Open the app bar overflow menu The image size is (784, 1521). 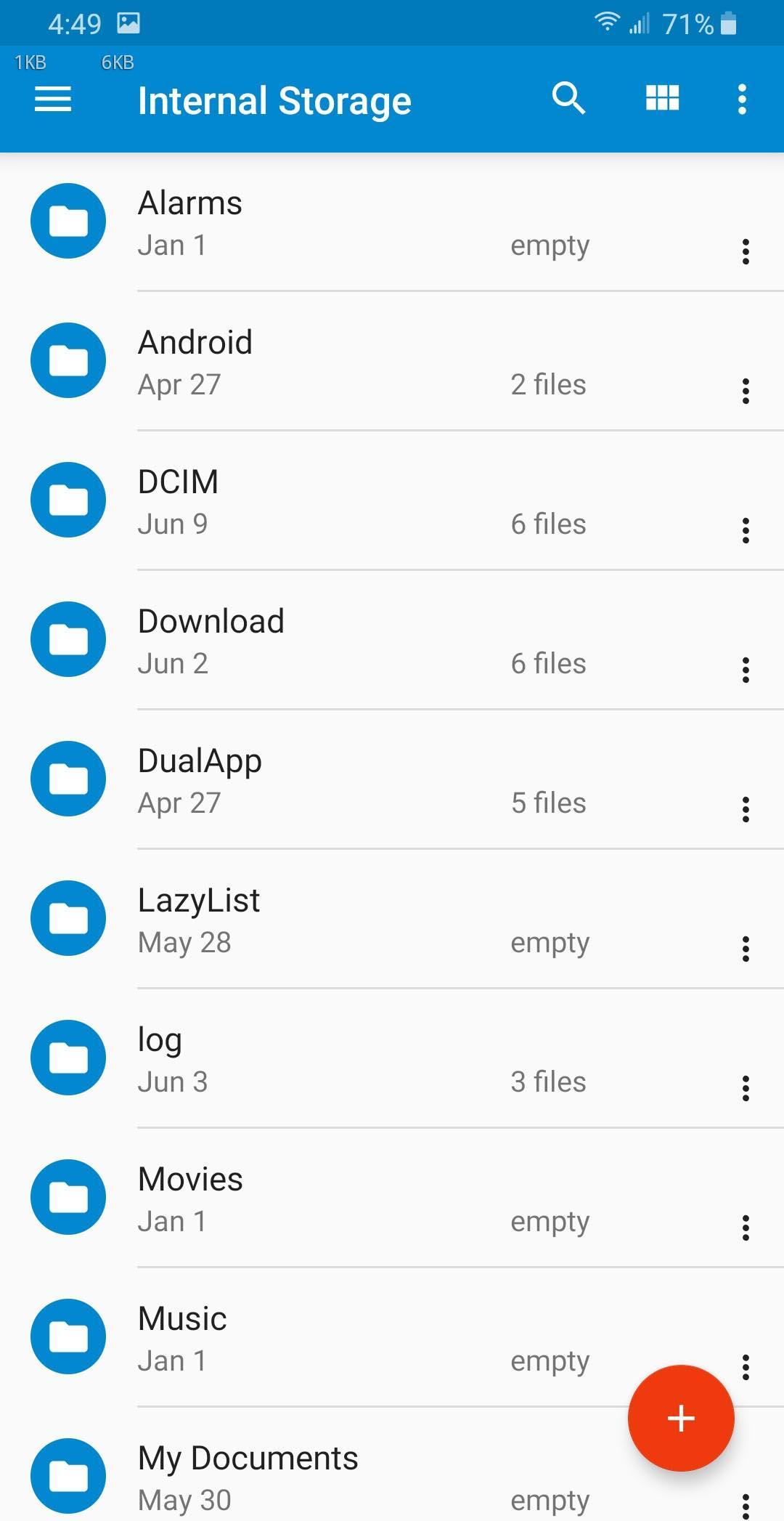point(742,99)
